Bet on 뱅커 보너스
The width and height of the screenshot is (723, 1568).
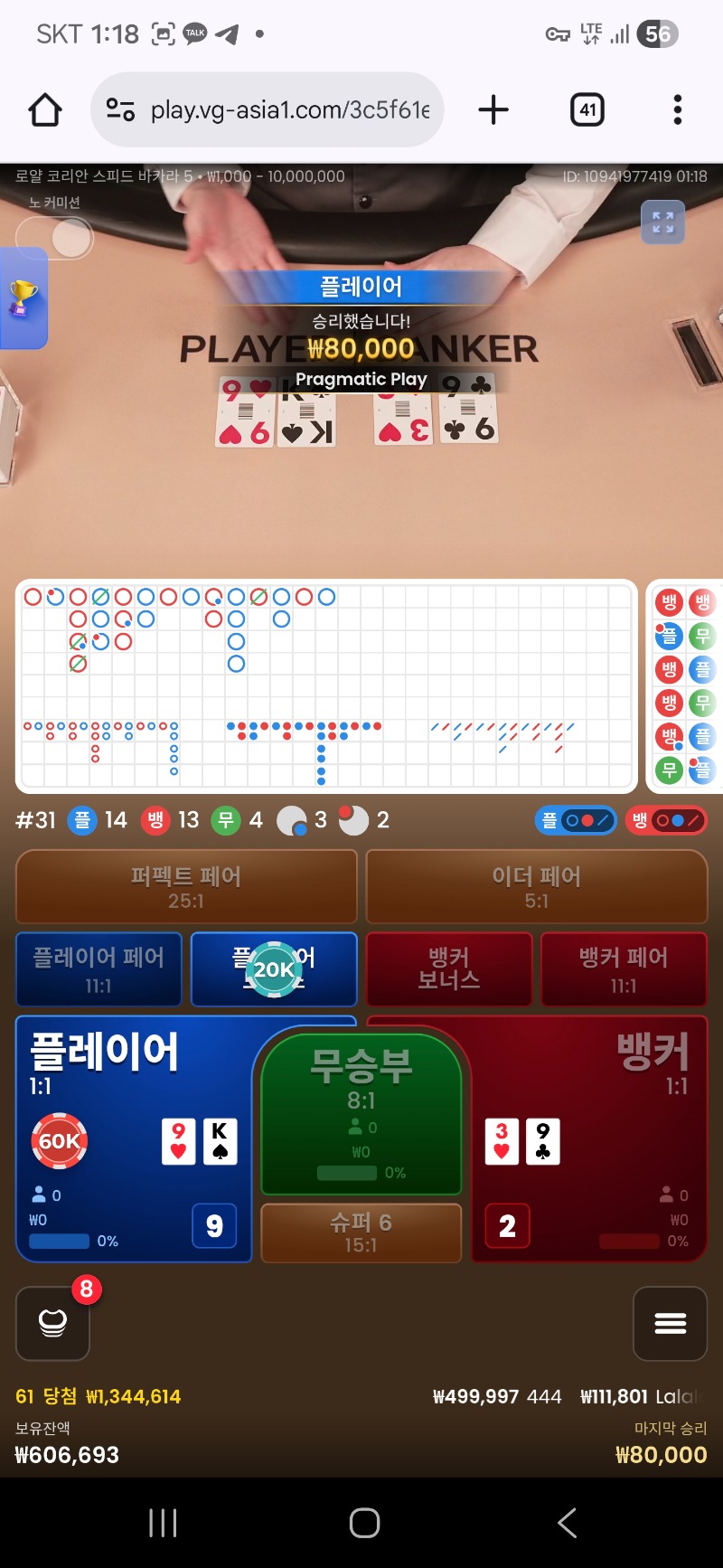(x=448, y=969)
